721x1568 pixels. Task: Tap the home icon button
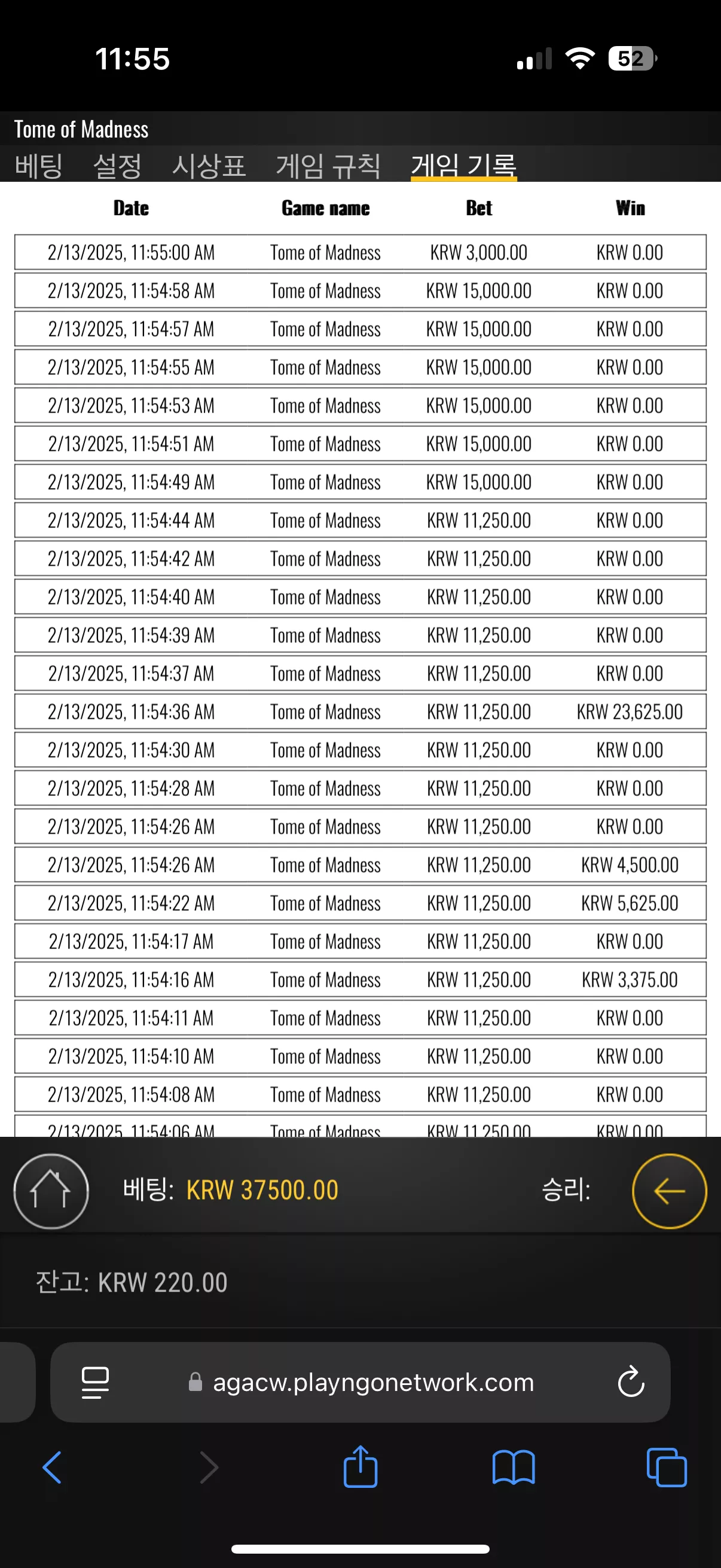pyautogui.click(x=51, y=1191)
